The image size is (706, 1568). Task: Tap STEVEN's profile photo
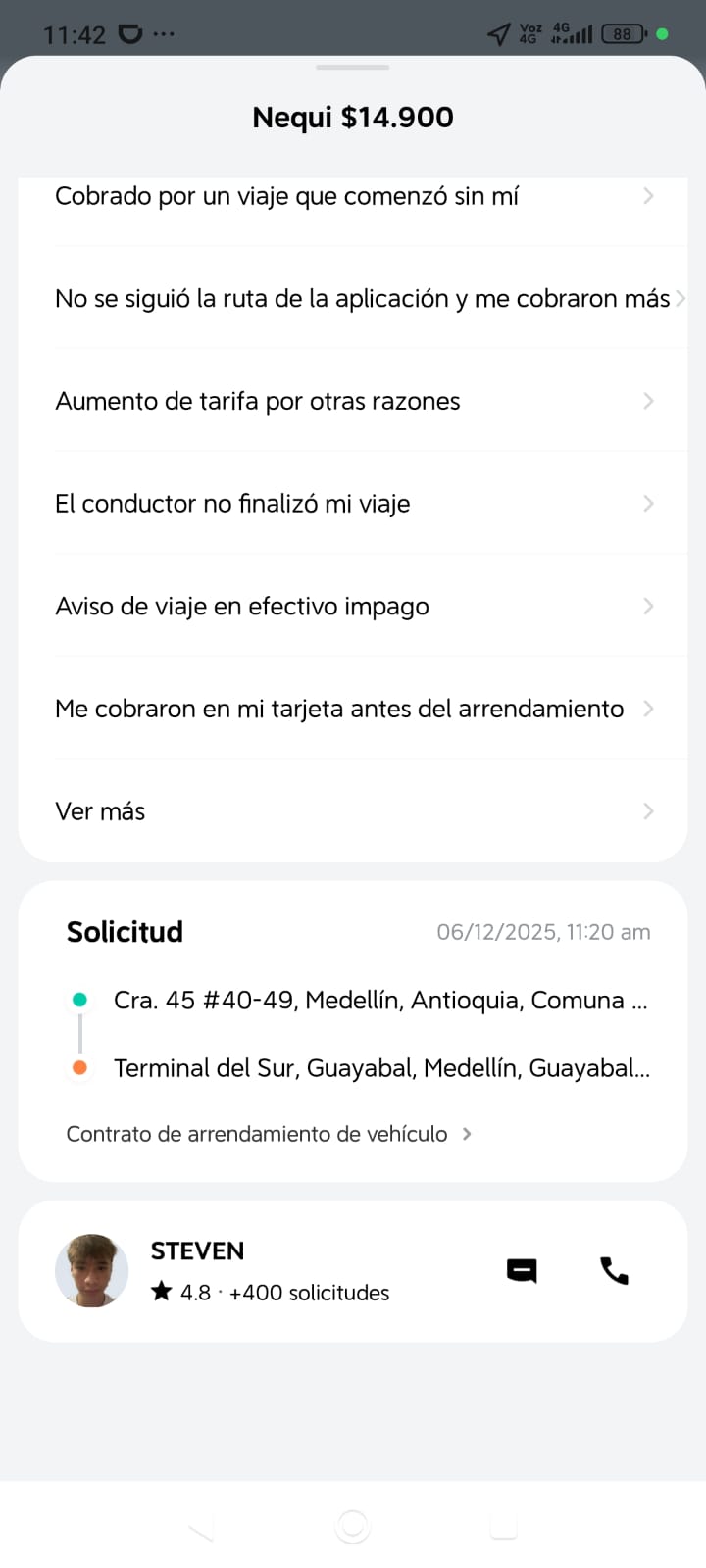[x=92, y=1271]
